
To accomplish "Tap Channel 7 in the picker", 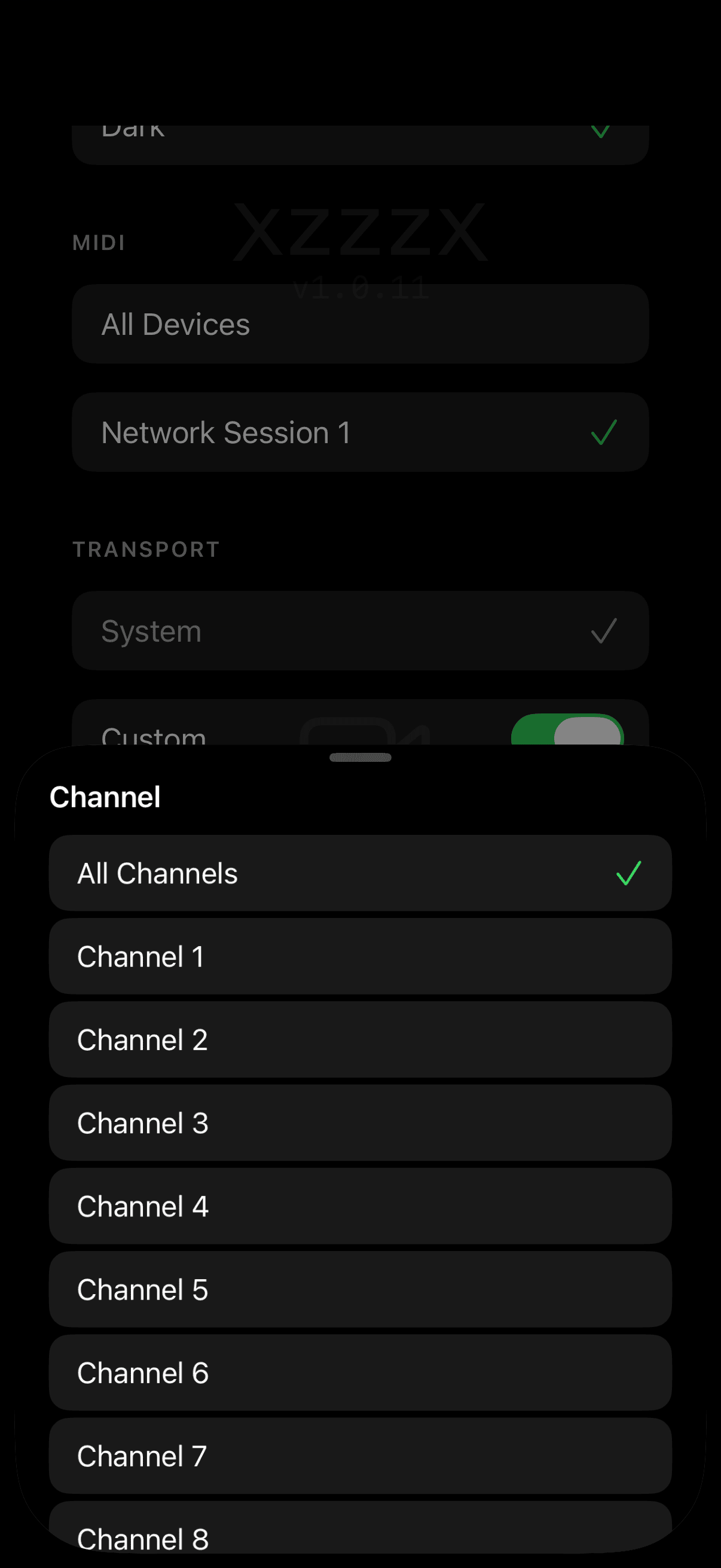I will point(360,1457).
